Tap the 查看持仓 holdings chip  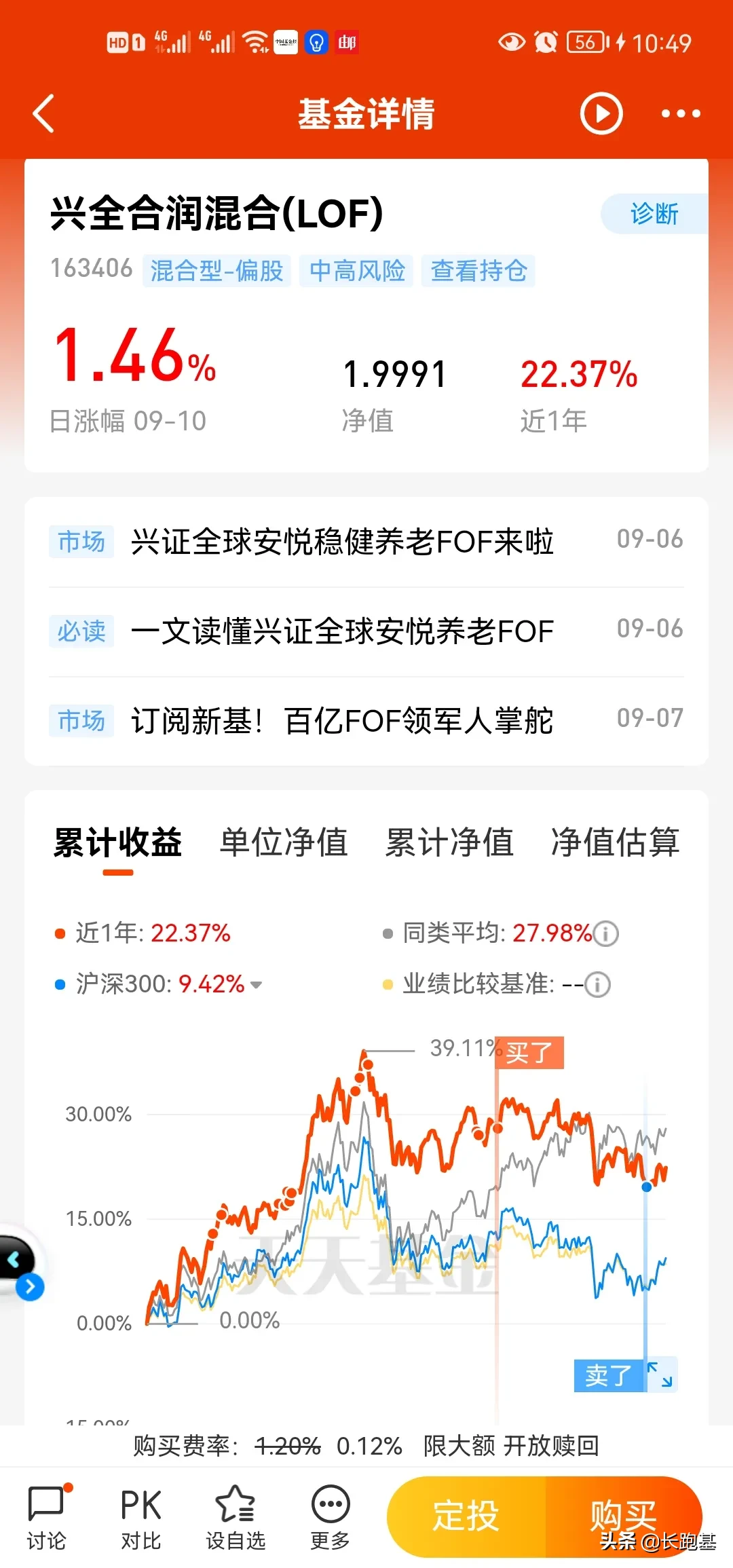pyautogui.click(x=478, y=271)
